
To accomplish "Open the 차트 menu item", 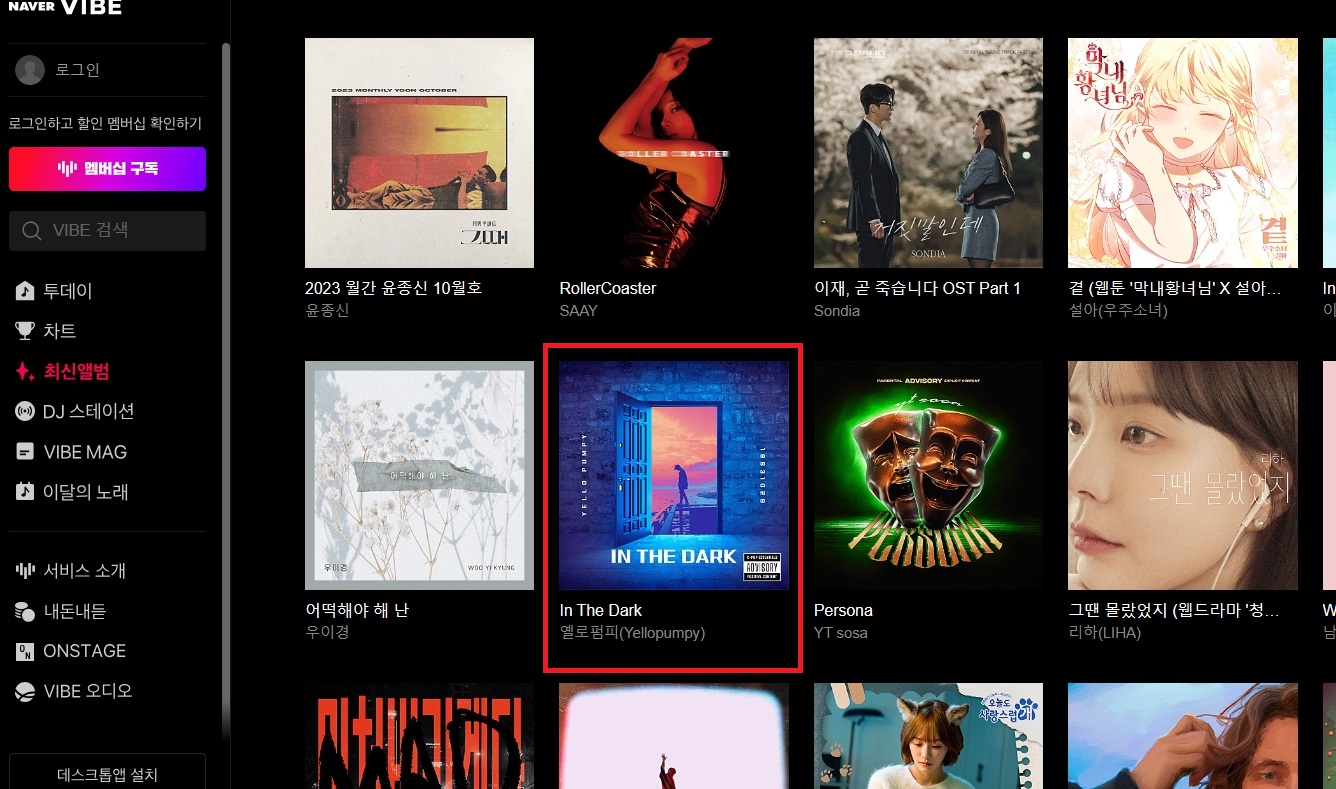I will pos(59,331).
